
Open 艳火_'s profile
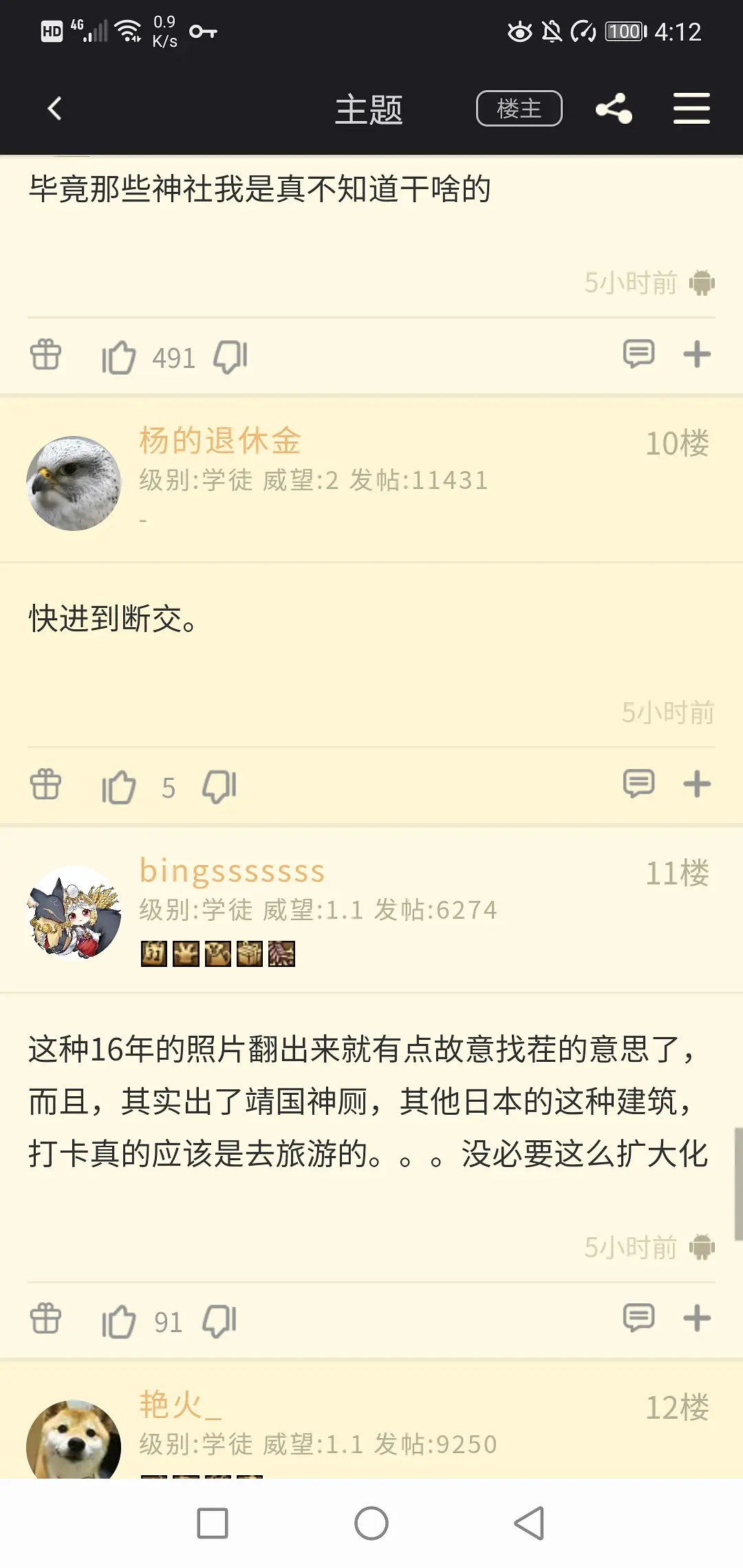(74, 1441)
